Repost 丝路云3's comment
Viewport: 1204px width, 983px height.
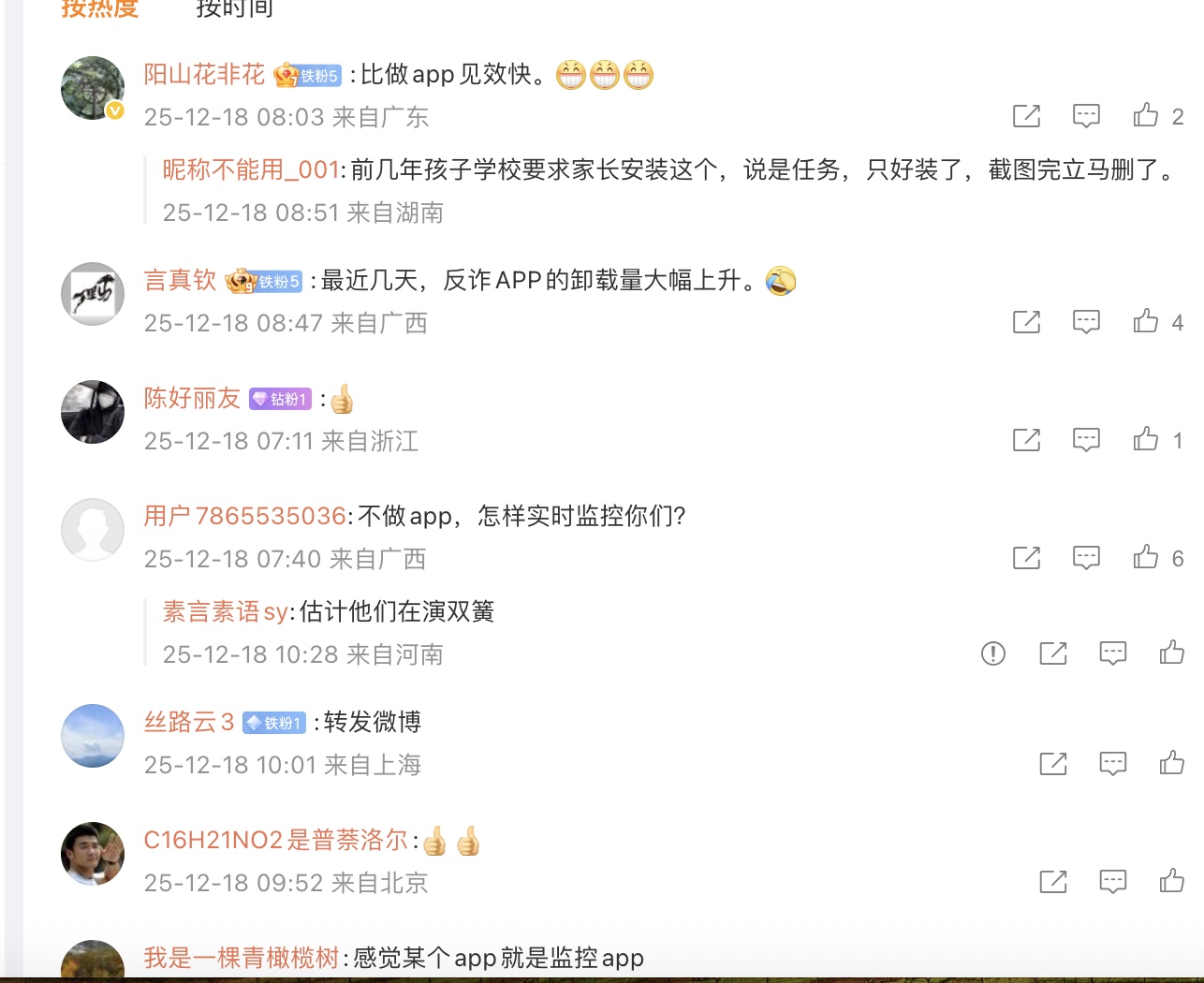click(1052, 764)
